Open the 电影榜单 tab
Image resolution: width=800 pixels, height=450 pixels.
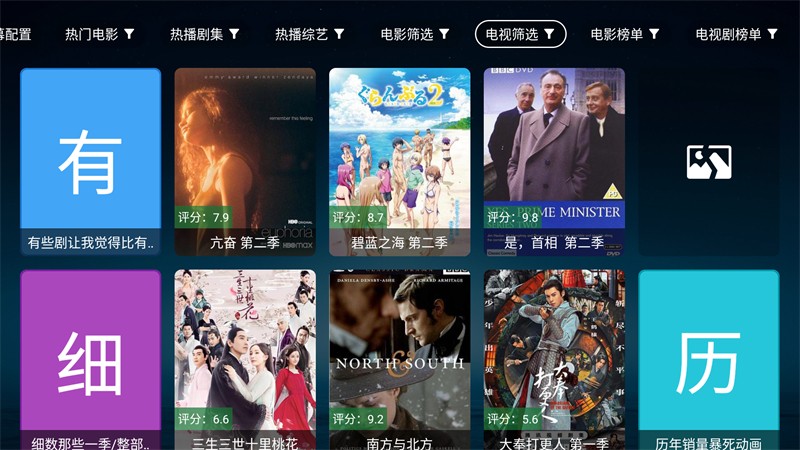tap(624, 34)
